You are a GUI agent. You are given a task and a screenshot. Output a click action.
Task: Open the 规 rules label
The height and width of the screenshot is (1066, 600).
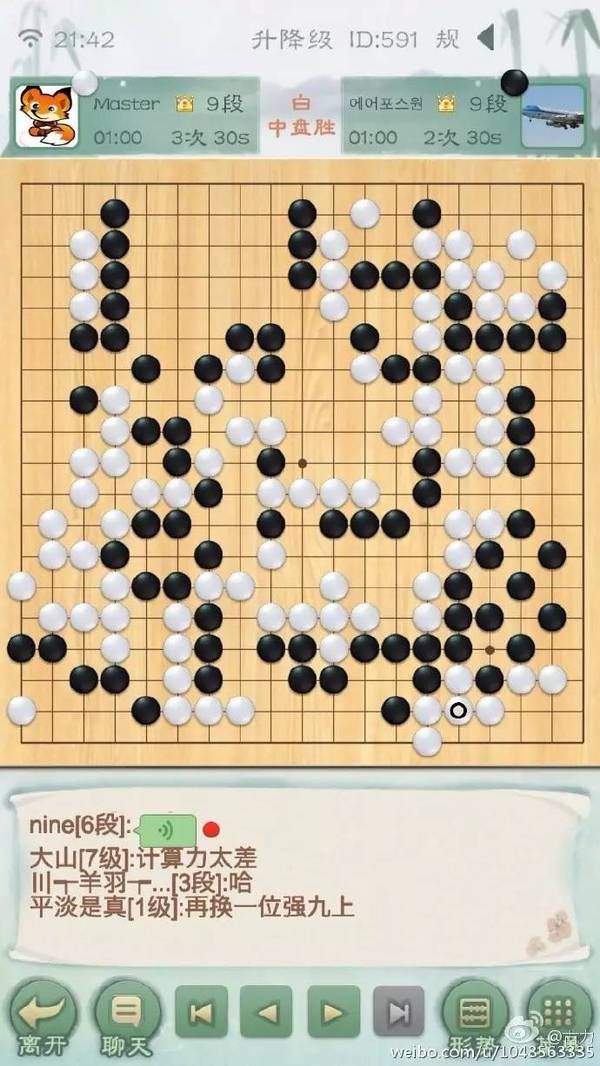447,39
